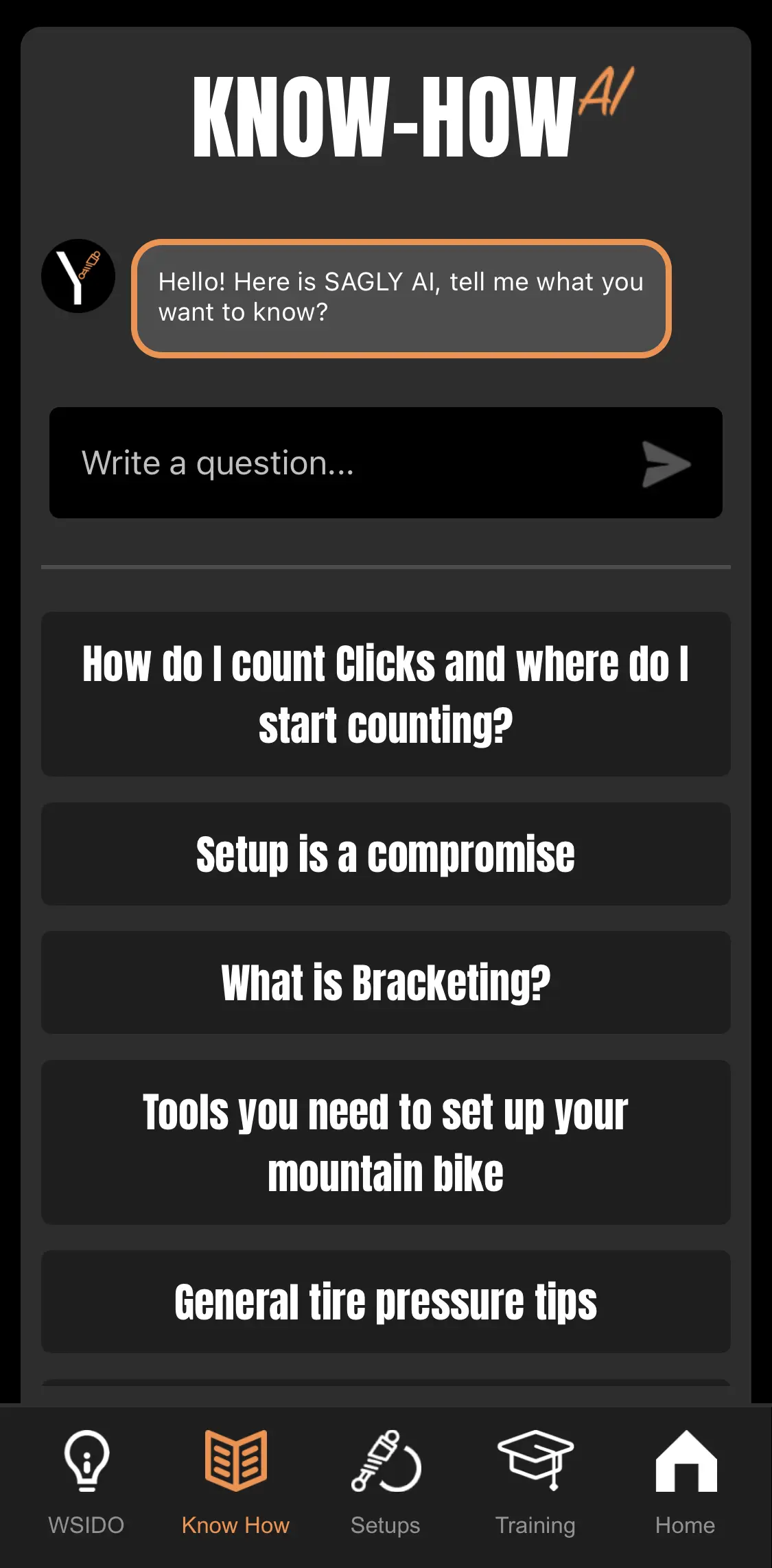Open 'How do I count Clicks' article
Screen dimensions: 772x1568
click(x=386, y=694)
